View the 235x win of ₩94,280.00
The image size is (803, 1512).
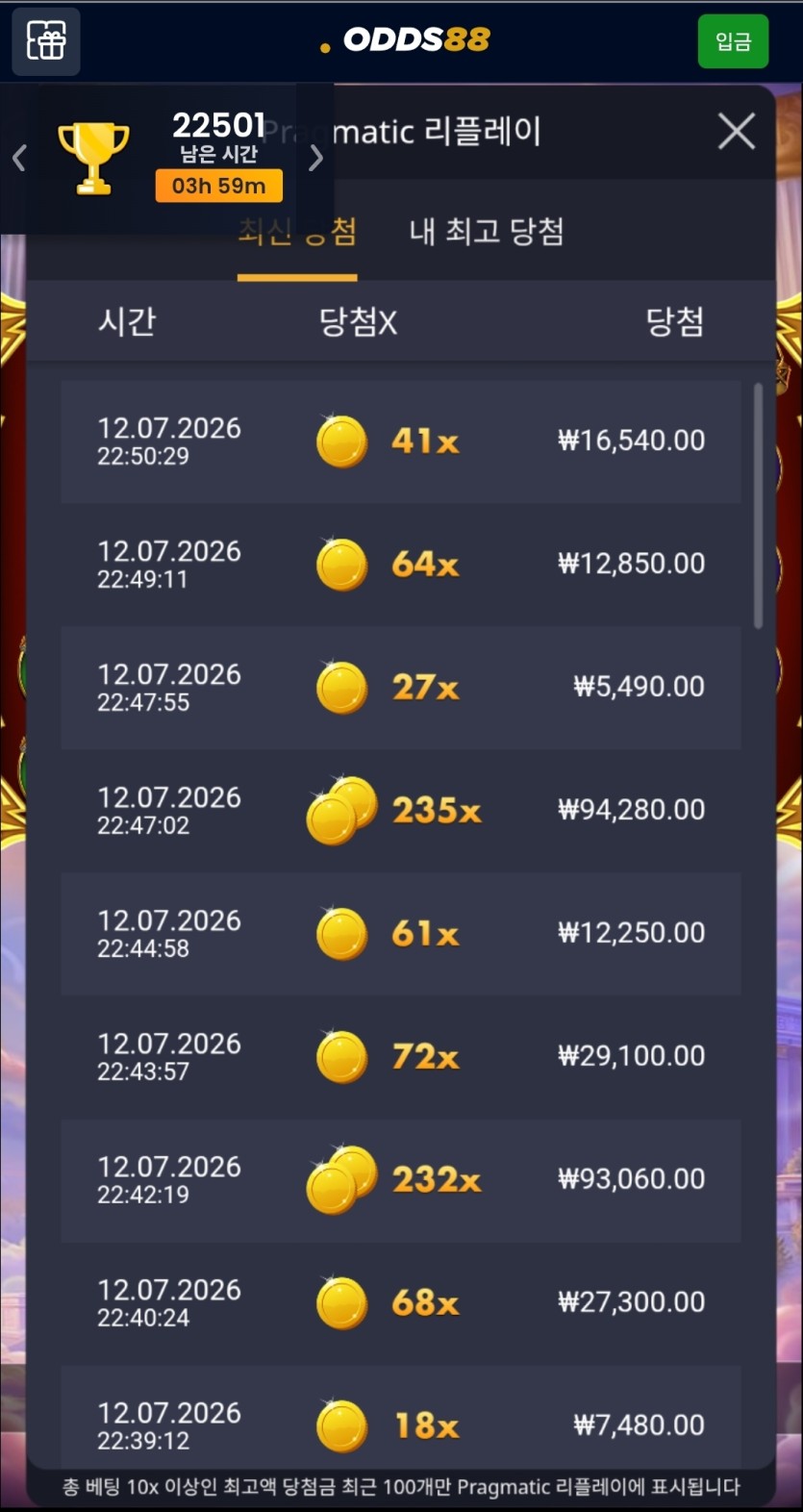tap(401, 811)
